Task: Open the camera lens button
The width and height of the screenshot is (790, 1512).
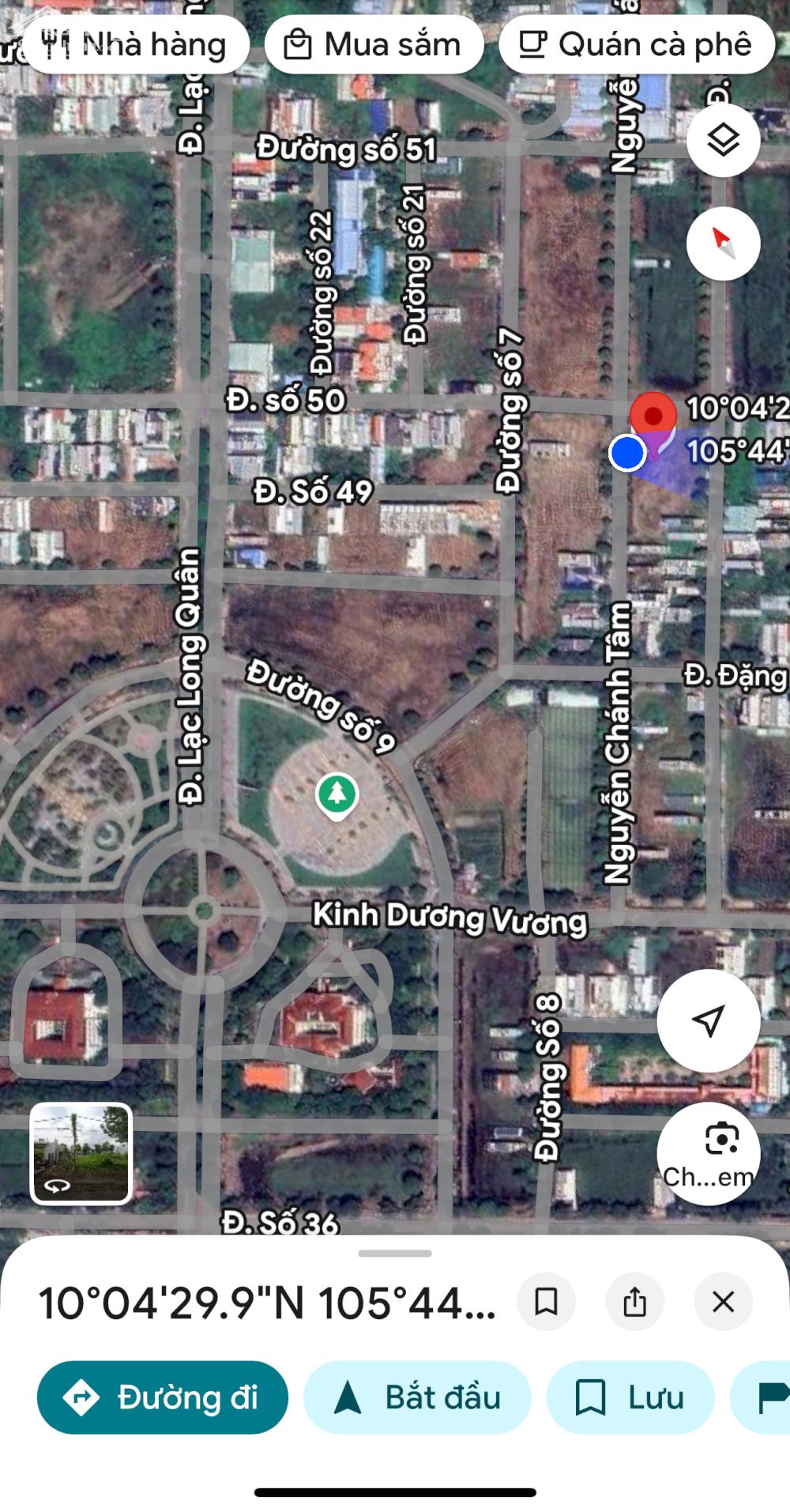Action: tap(708, 1153)
